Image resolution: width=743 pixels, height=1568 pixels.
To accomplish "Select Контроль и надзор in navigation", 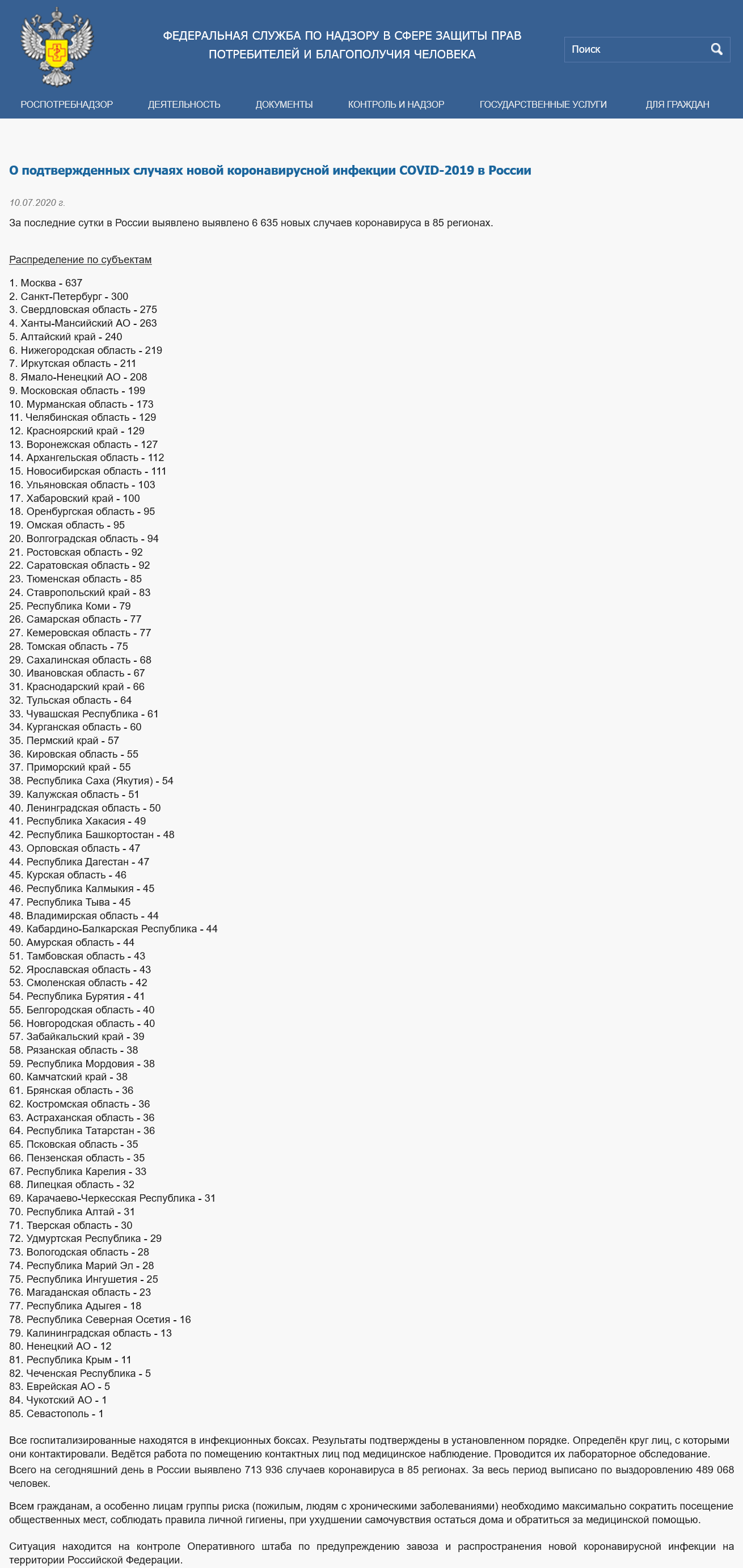I will (396, 104).
